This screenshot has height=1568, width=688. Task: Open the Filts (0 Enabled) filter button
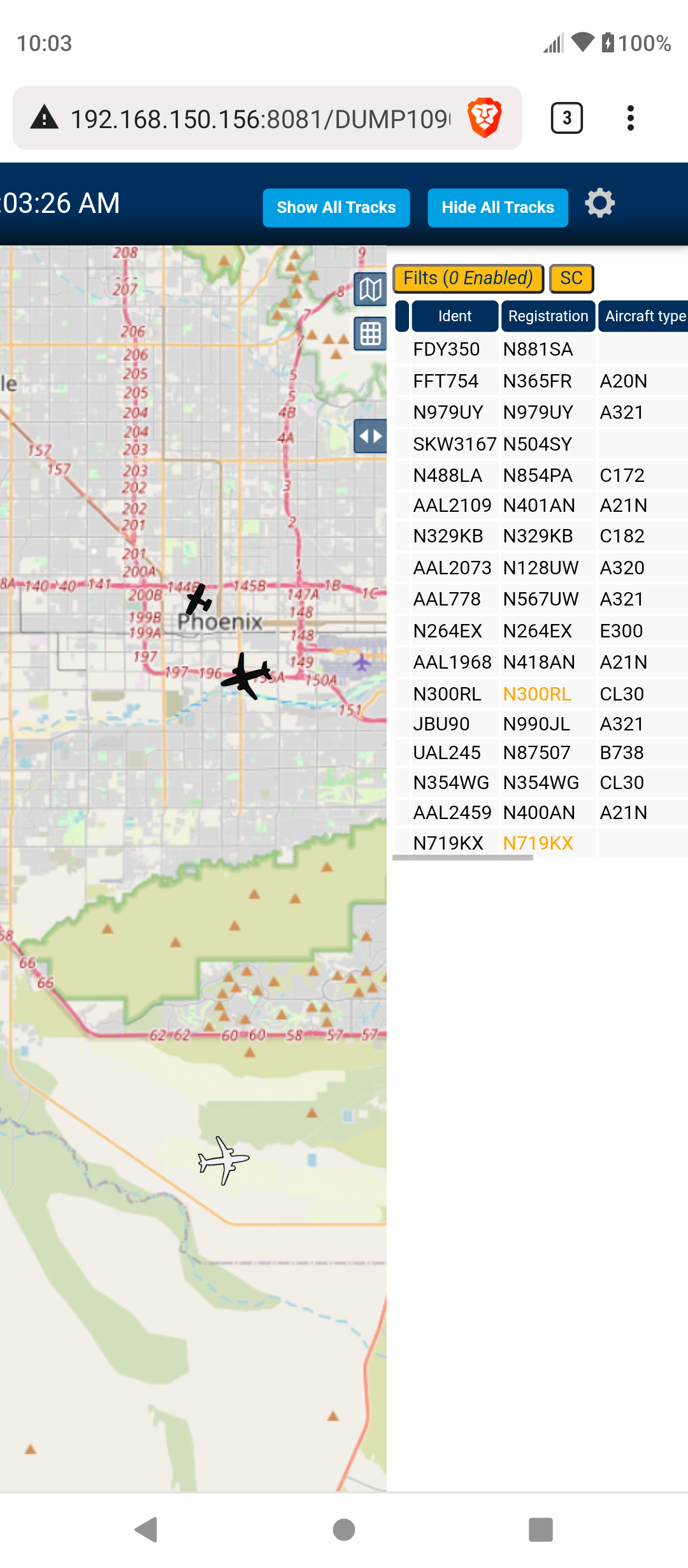[x=468, y=279]
